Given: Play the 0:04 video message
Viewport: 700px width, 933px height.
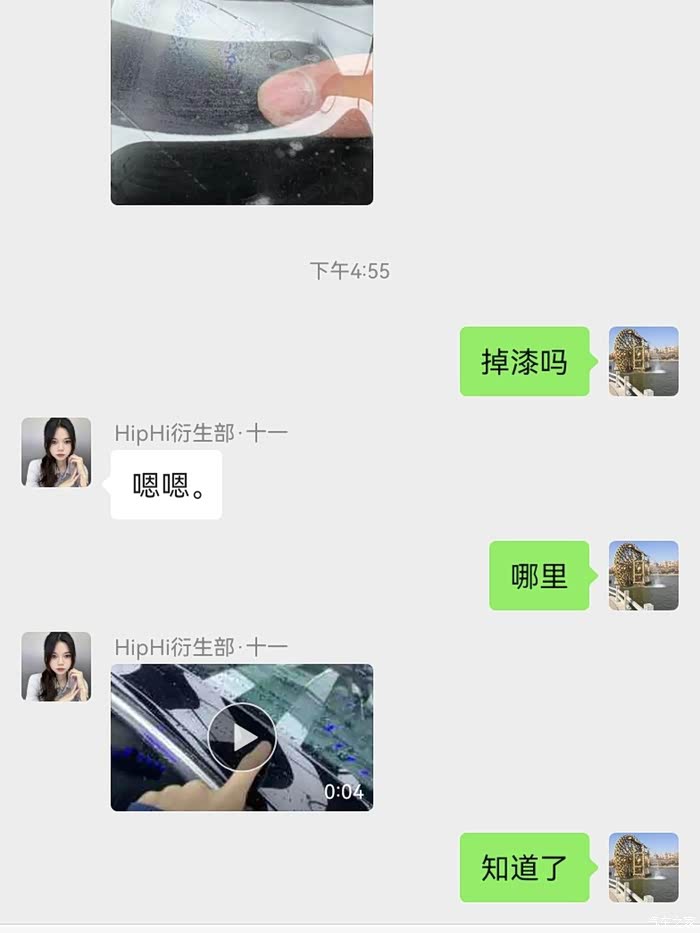Looking at the screenshot, I should [242, 737].
